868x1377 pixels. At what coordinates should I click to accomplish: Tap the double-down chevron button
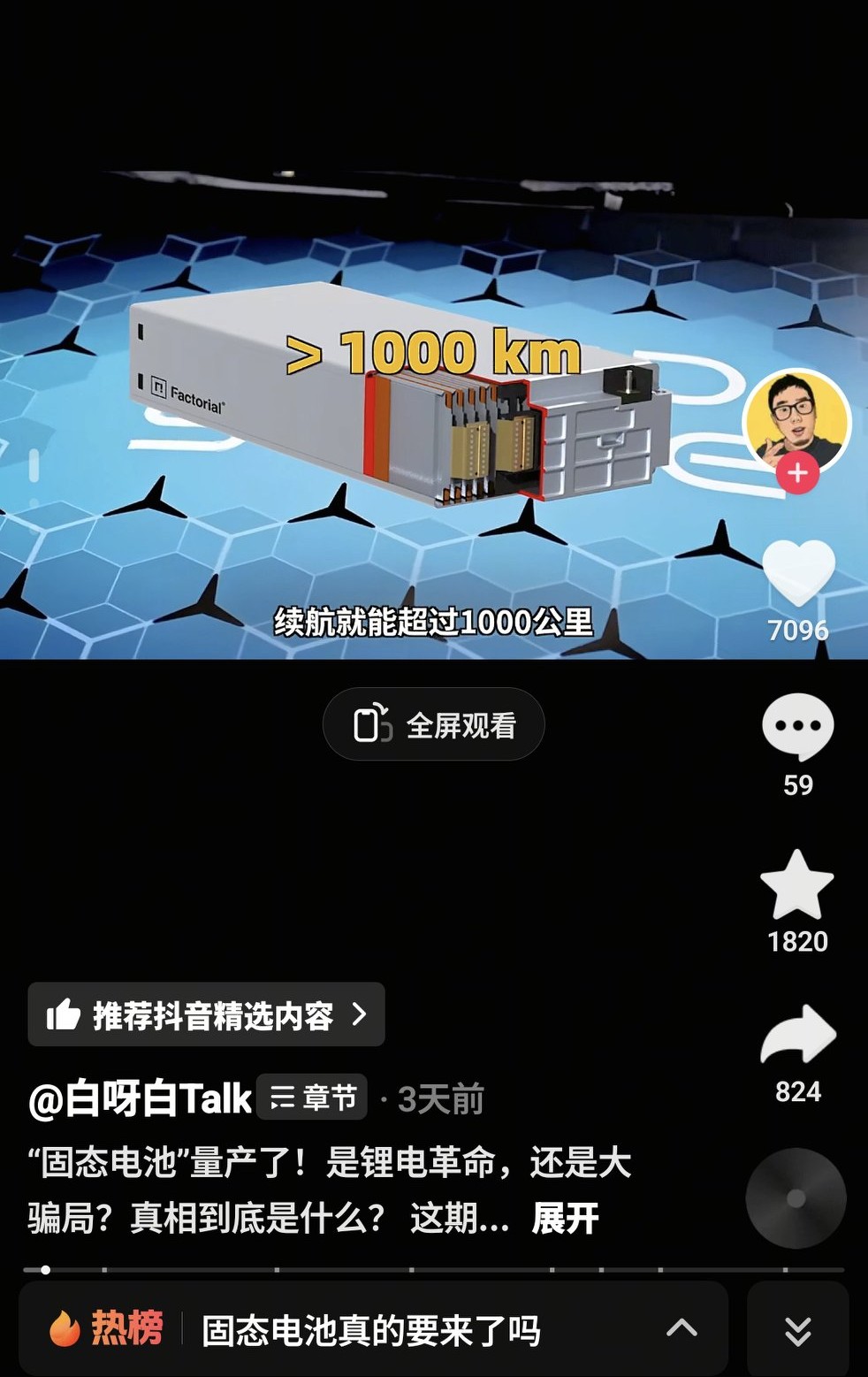[x=797, y=1329]
